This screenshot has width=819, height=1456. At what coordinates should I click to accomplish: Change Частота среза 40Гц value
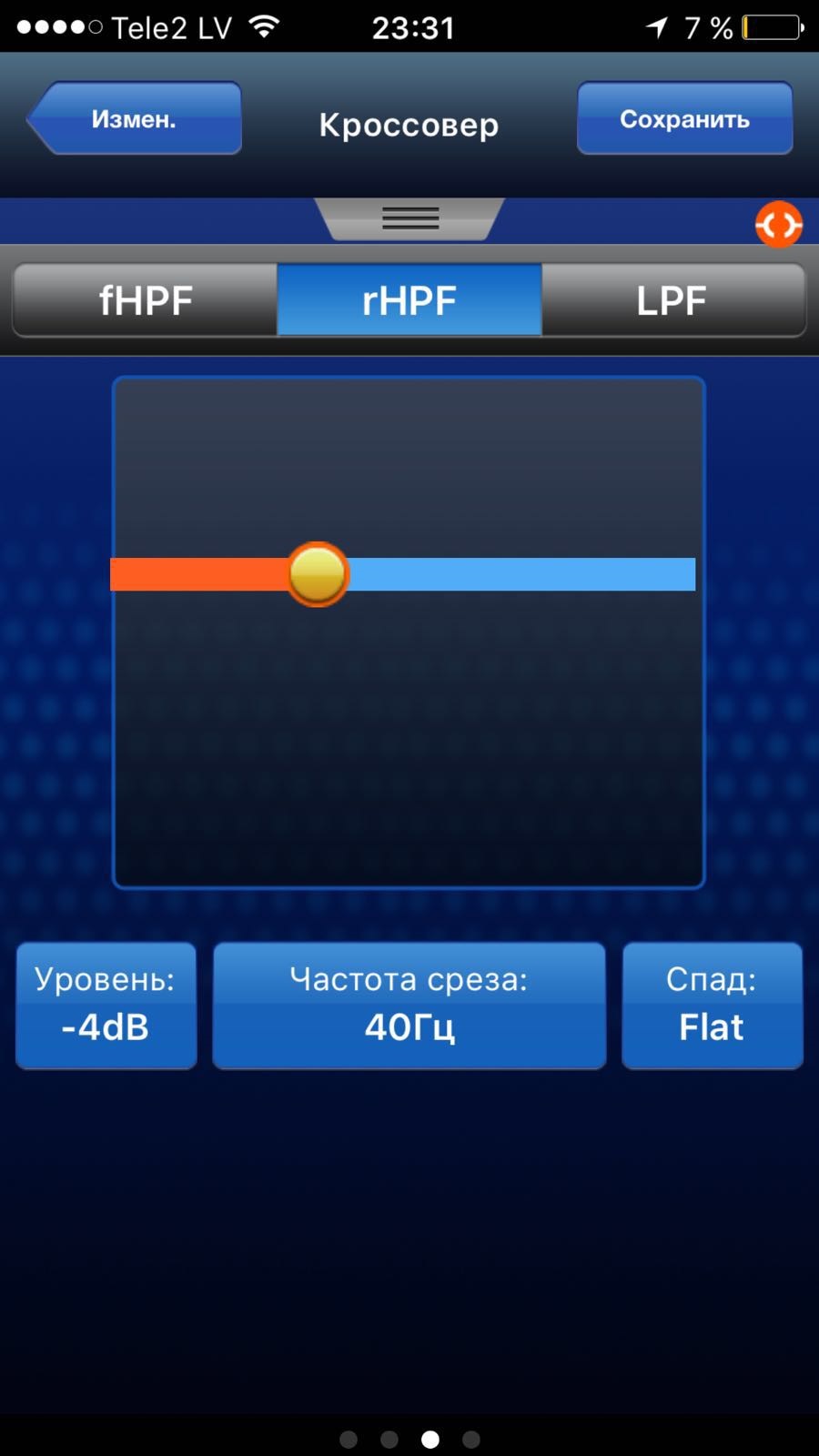(x=409, y=1005)
